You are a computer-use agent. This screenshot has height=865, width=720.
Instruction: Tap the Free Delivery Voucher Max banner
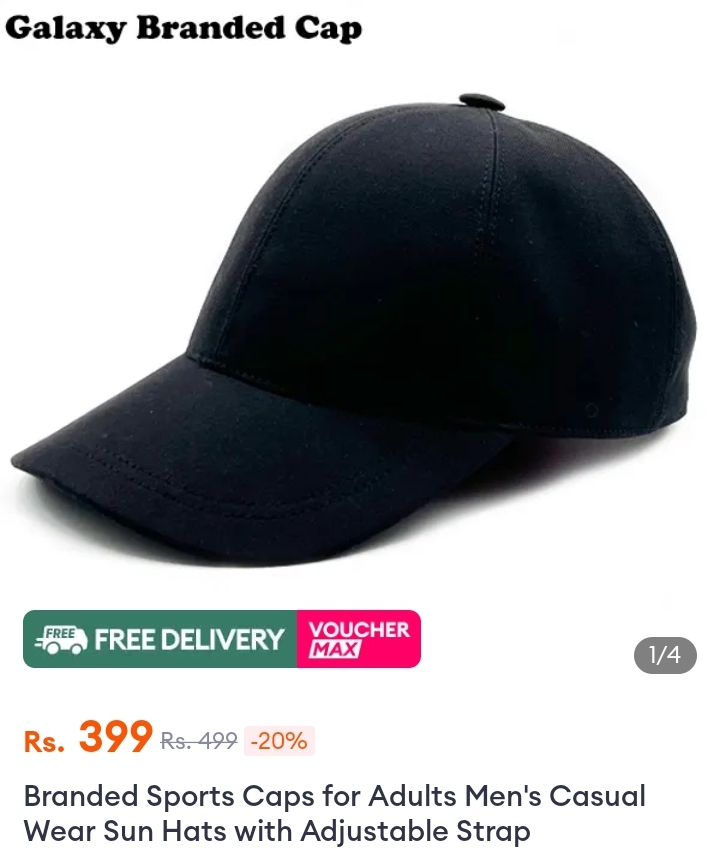(x=222, y=639)
